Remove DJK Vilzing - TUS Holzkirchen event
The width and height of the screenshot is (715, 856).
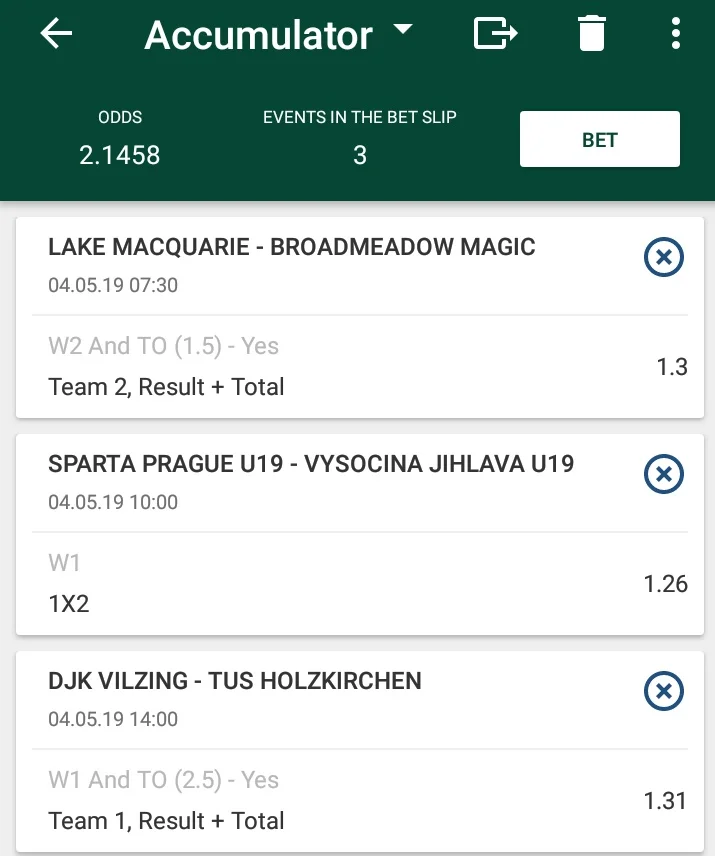coord(663,691)
